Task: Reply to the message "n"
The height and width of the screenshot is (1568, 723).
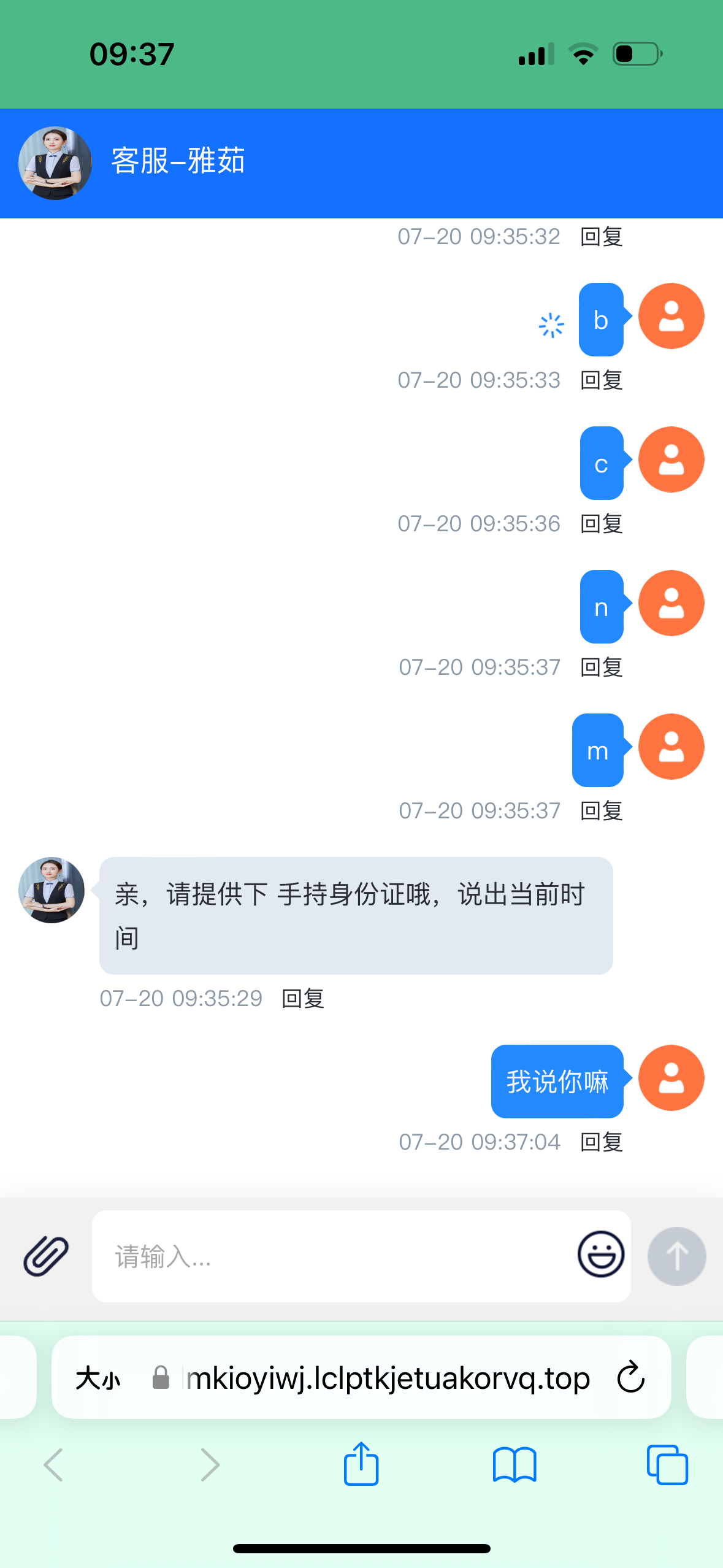Action: coord(601,667)
